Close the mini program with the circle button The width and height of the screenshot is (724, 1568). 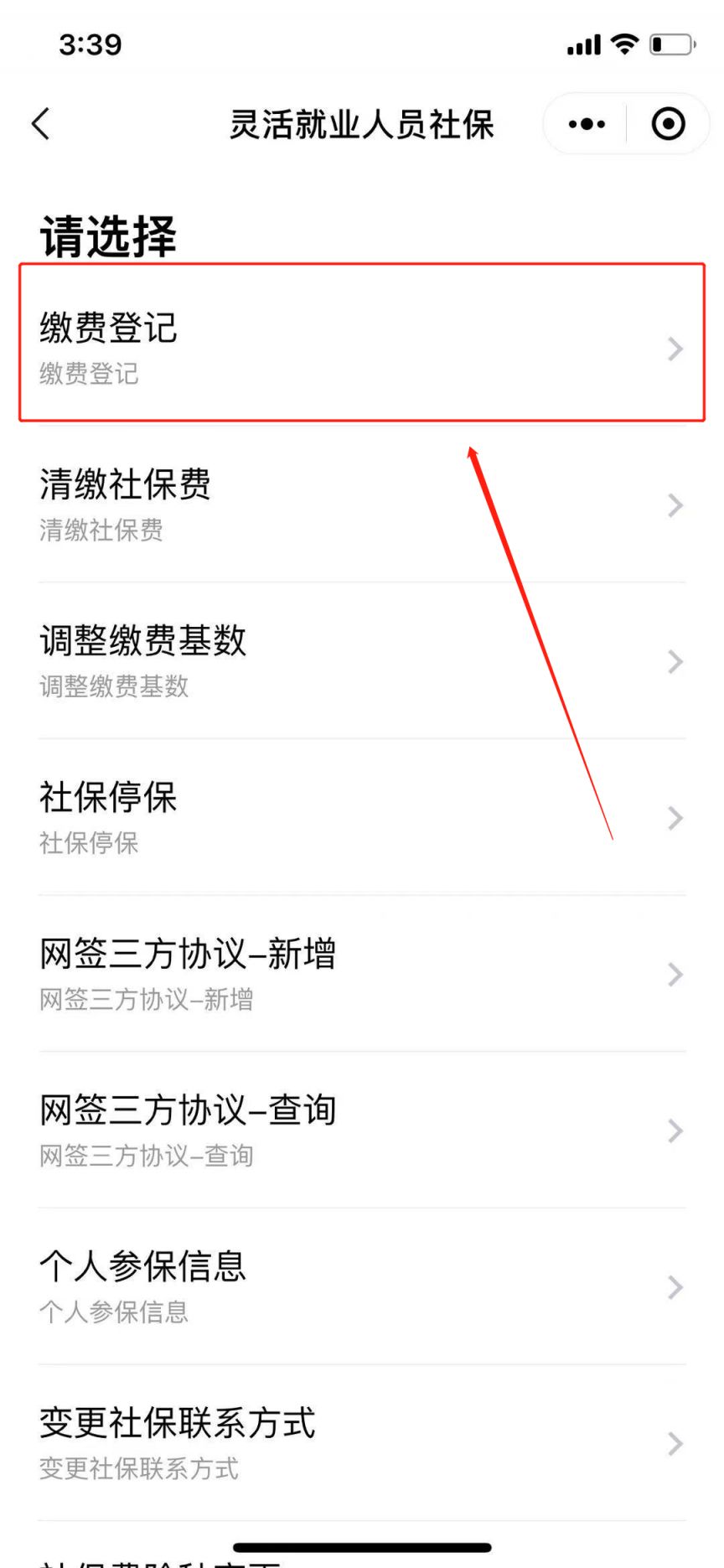click(x=668, y=124)
